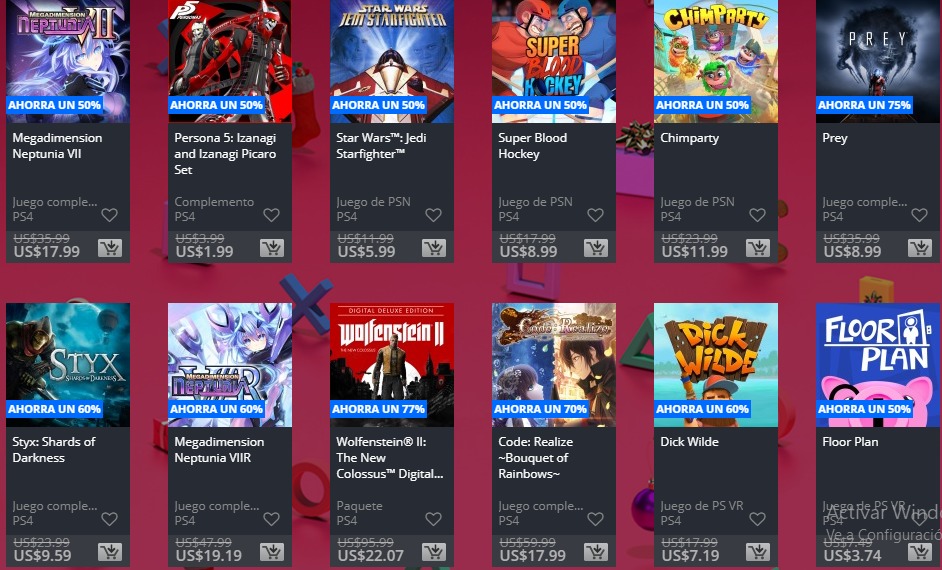Wishlist Super Blood Hockey with heart icon
942x570 pixels.
point(595,215)
